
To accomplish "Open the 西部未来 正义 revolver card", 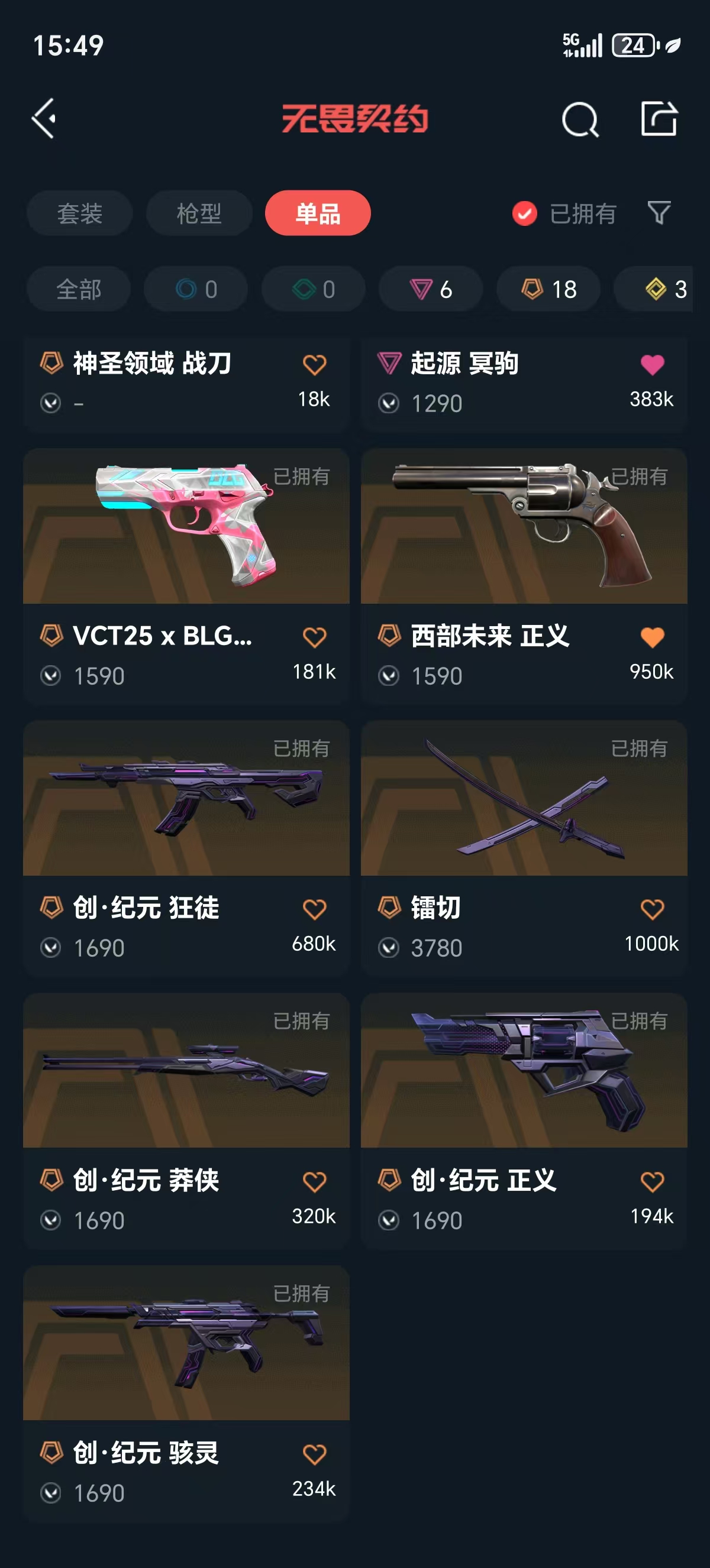I will (524, 527).
